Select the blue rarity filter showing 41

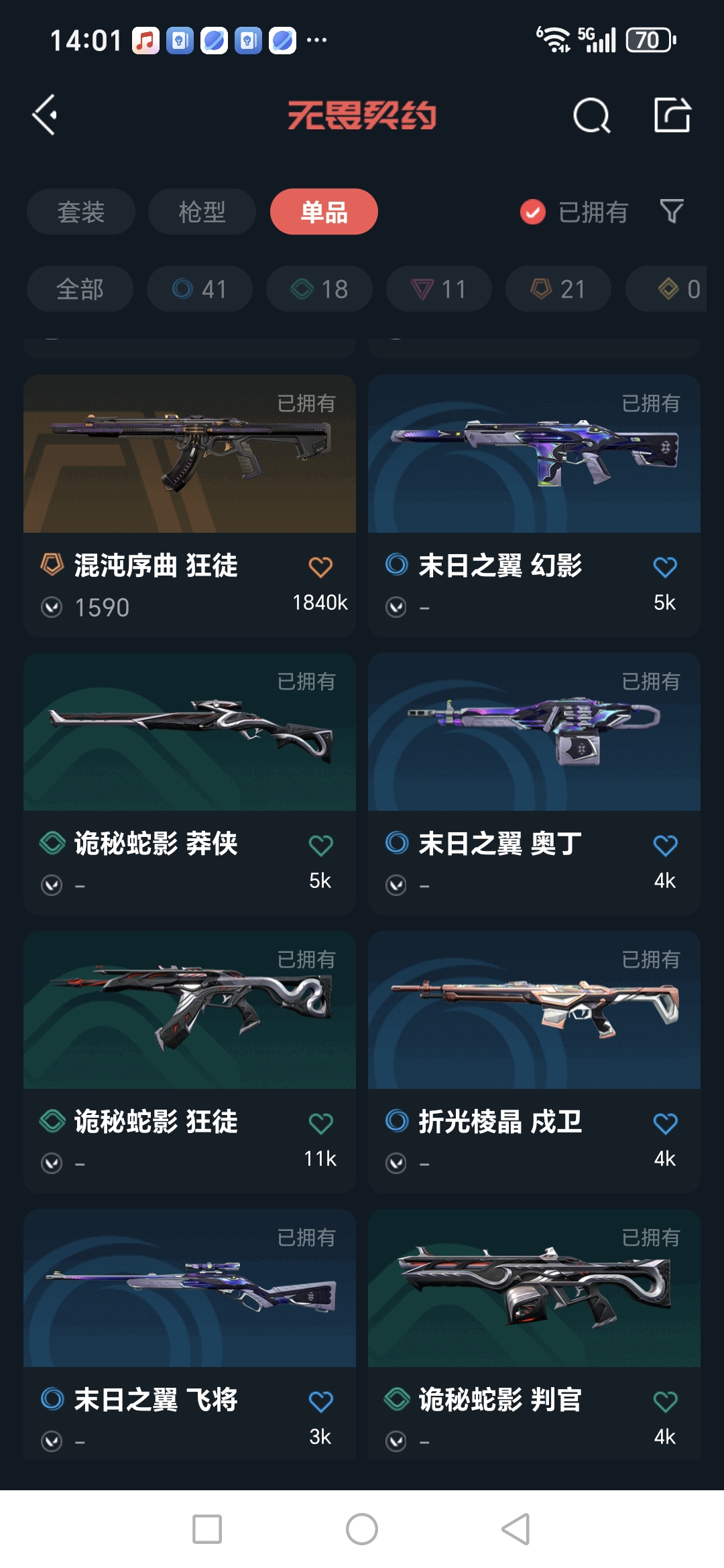point(198,289)
